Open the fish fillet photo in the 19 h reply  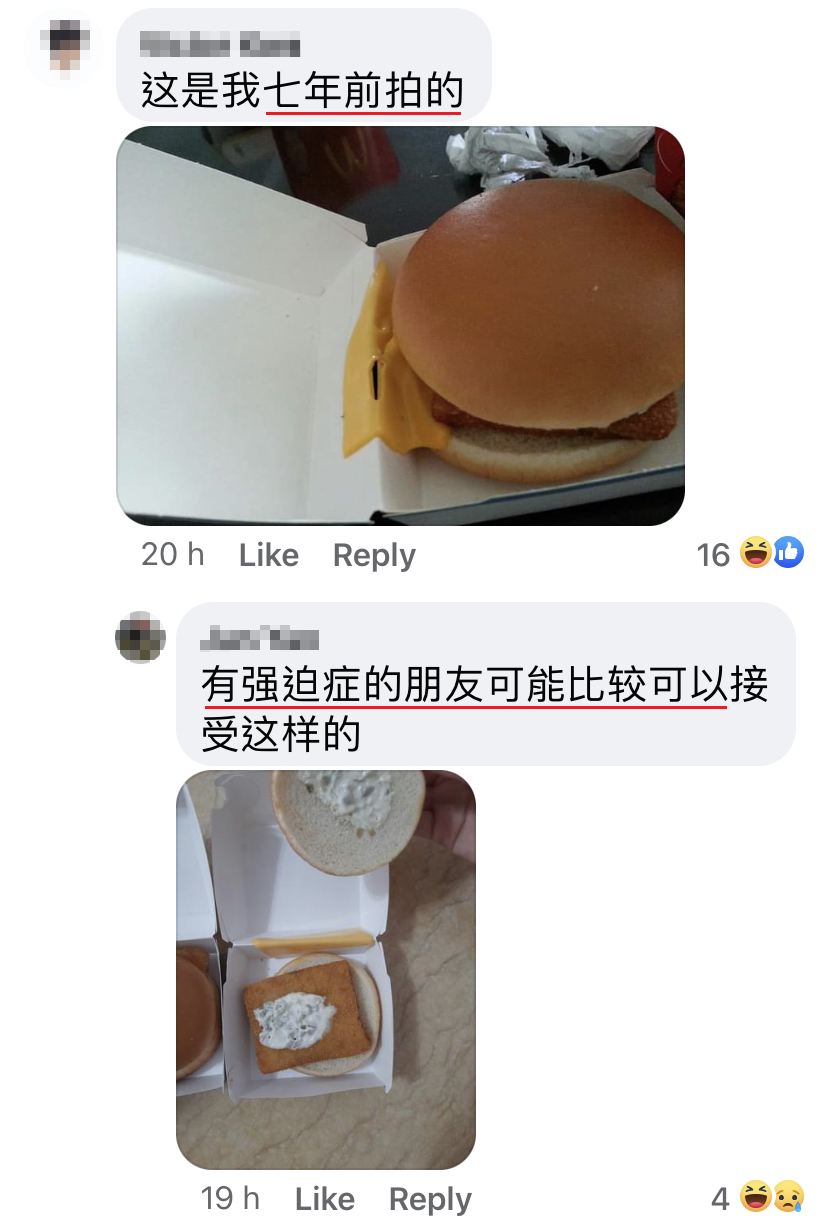[x=326, y=969]
